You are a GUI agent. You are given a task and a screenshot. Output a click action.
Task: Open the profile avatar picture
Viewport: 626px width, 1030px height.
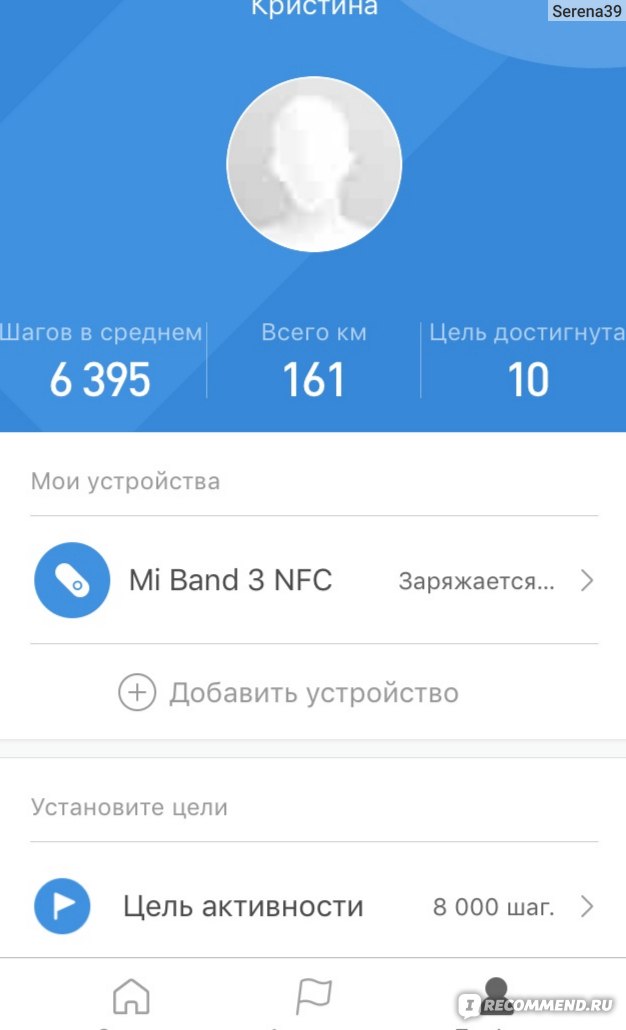click(x=314, y=164)
